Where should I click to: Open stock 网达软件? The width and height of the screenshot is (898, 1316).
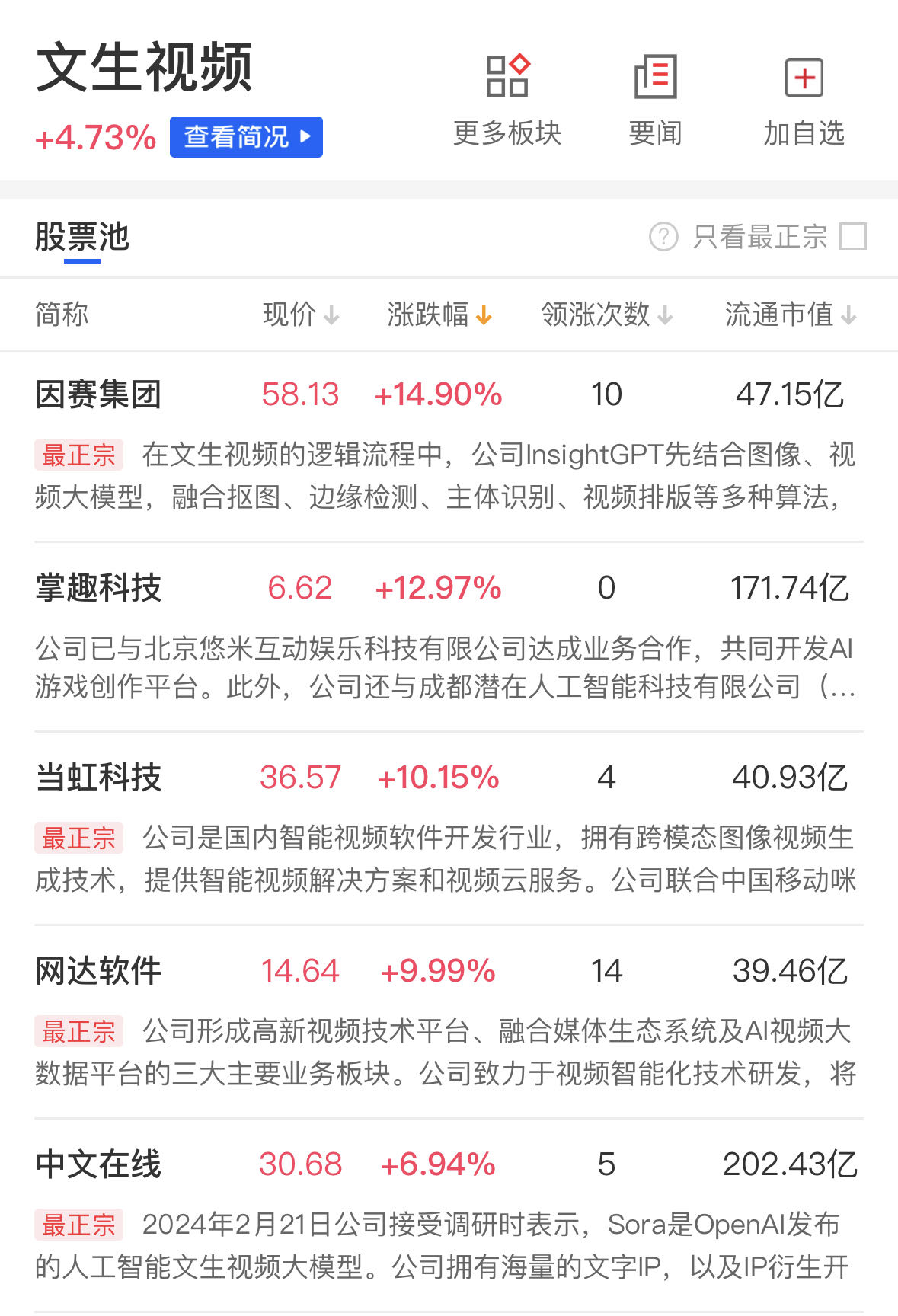(98, 971)
